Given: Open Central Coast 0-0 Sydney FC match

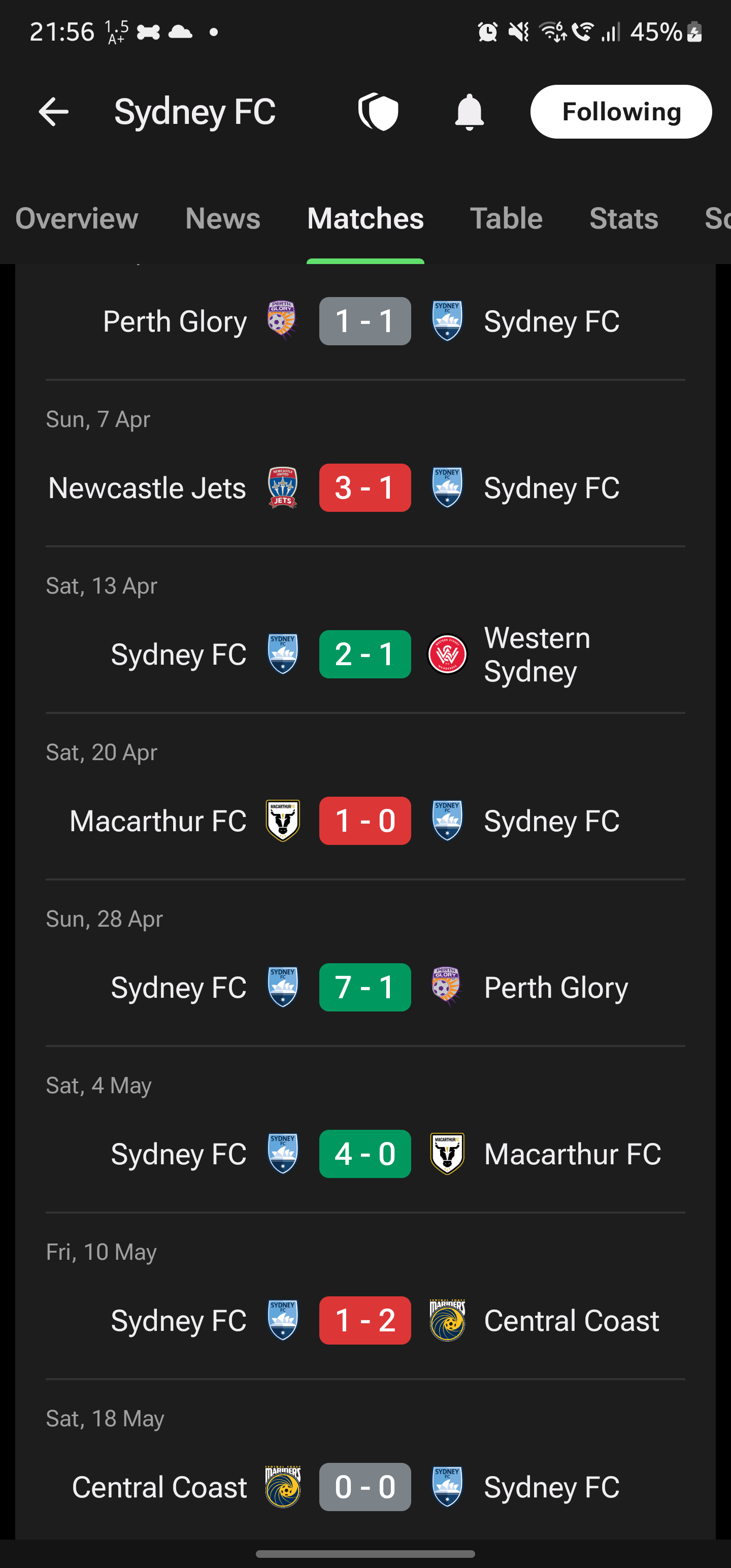Looking at the screenshot, I should tap(365, 1461).
